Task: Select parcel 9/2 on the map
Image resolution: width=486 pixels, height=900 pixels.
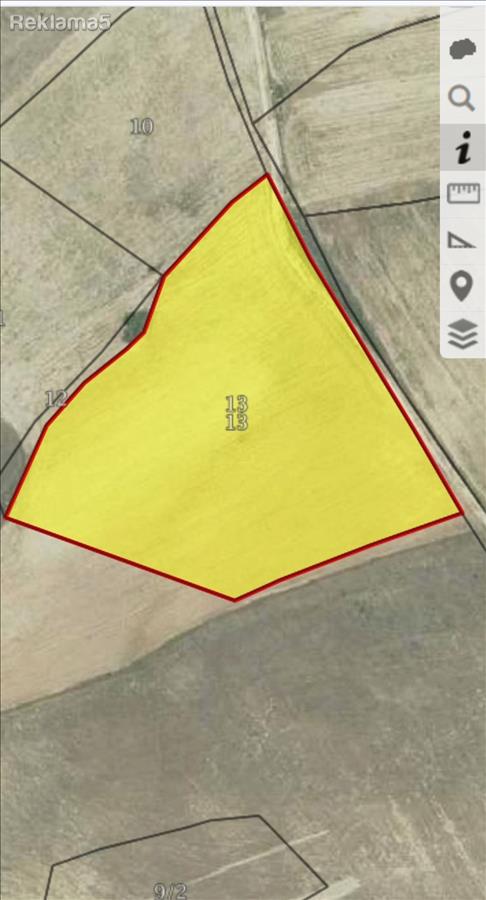Action: pos(170,891)
